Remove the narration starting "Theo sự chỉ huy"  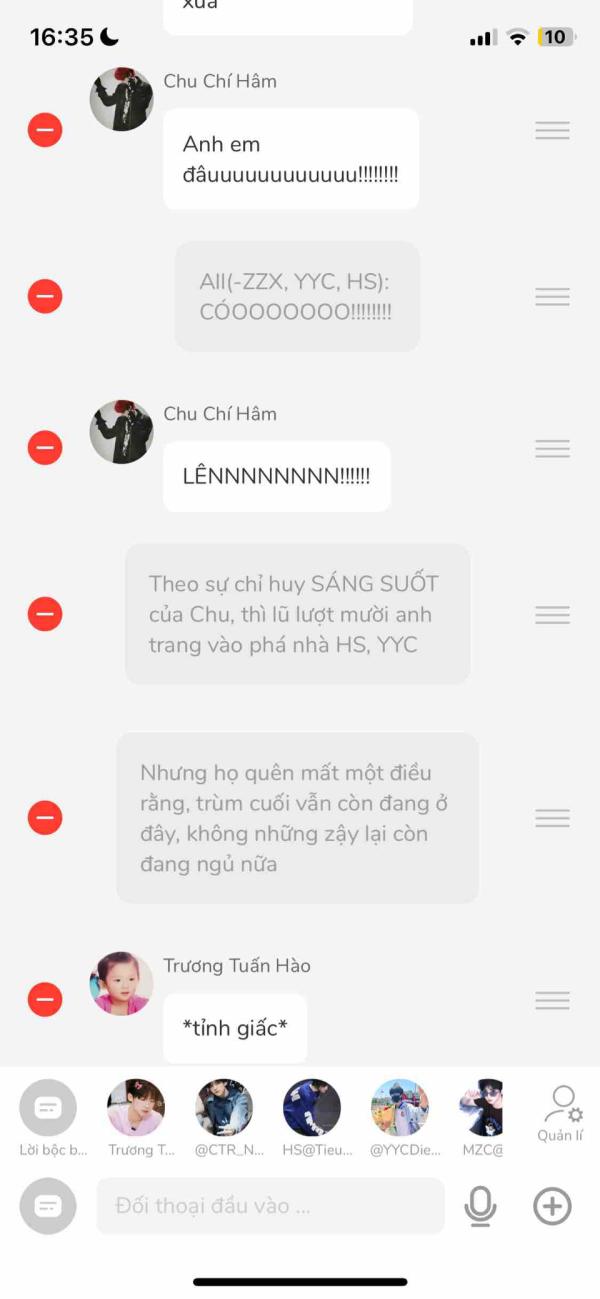pos(45,614)
